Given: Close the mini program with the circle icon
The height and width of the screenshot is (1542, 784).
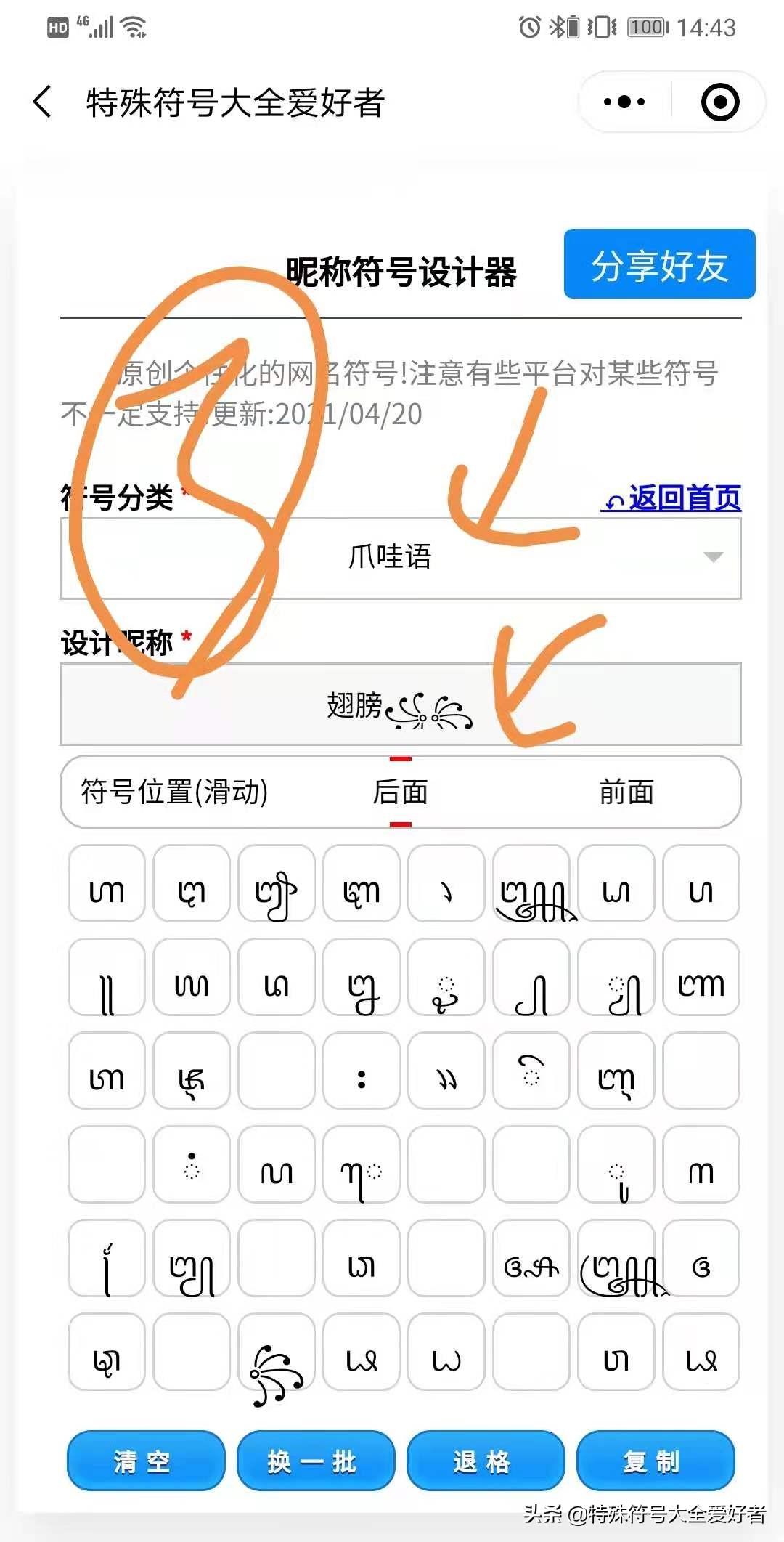Looking at the screenshot, I should [x=720, y=102].
